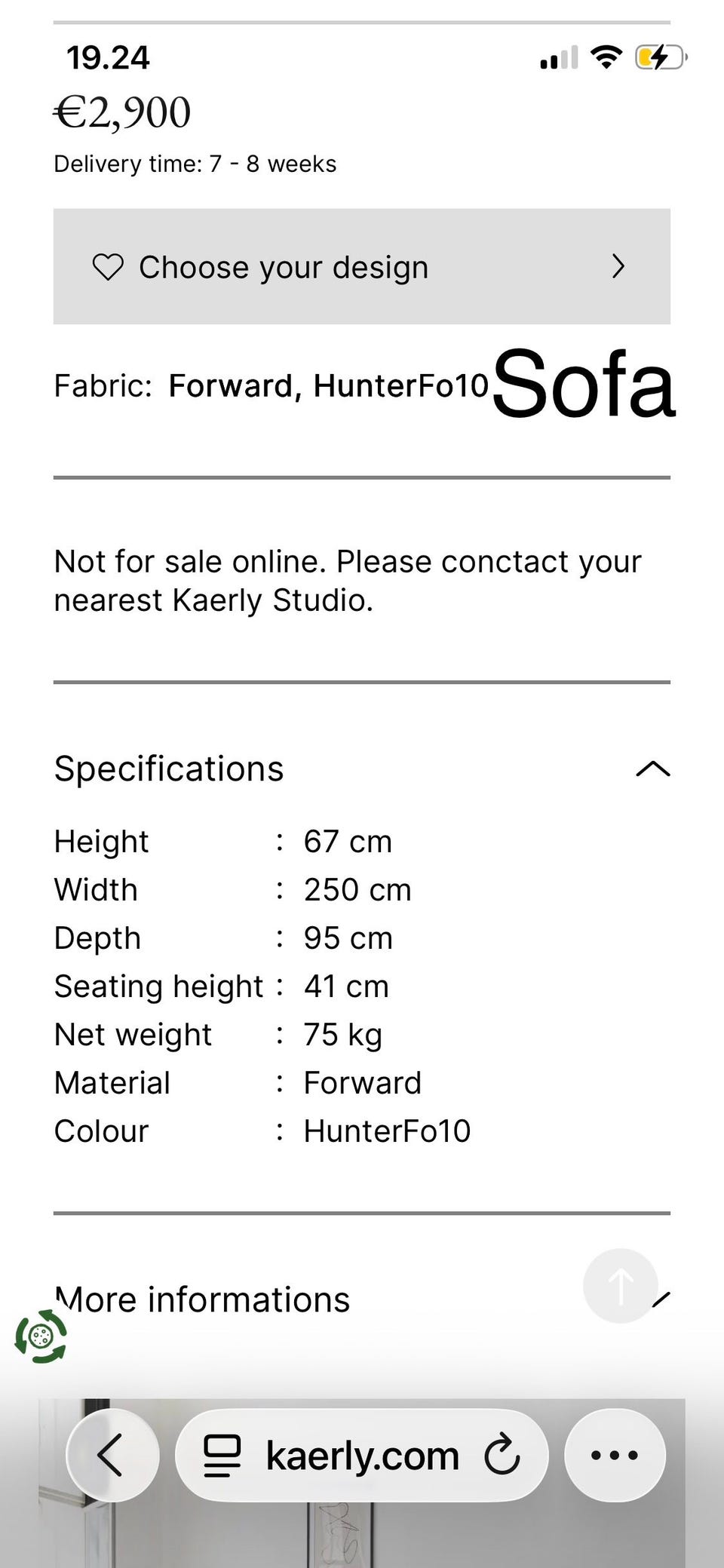Open the page reader menu icon
The height and width of the screenshot is (1568, 724).
tap(222, 1455)
